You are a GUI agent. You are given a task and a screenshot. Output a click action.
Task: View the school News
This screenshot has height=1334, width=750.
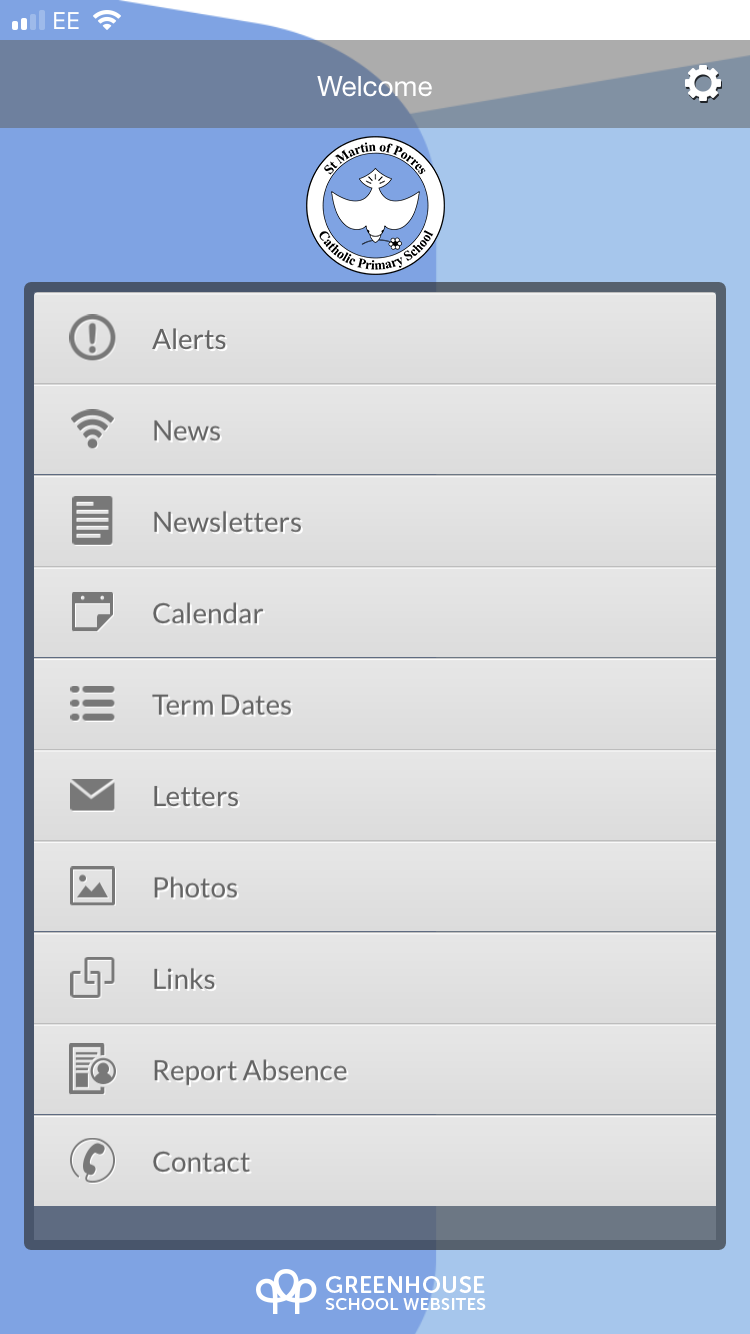[375, 430]
